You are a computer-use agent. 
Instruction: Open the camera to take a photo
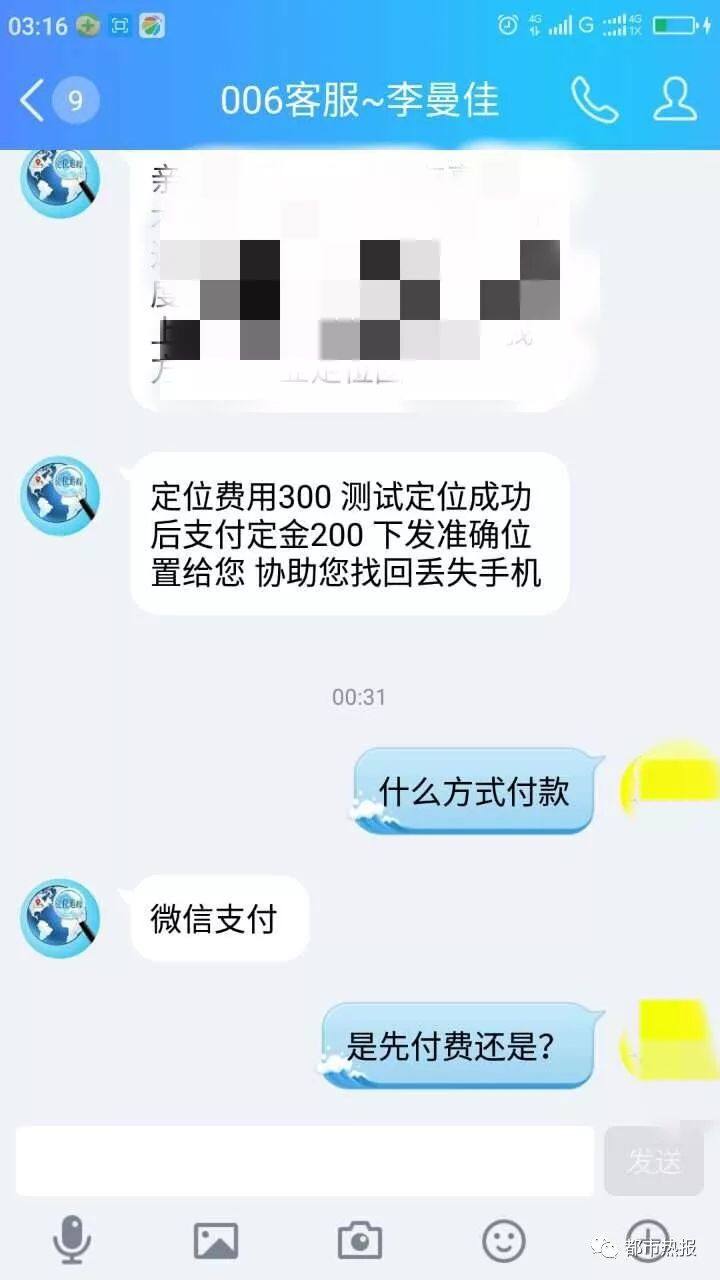point(360,1241)
